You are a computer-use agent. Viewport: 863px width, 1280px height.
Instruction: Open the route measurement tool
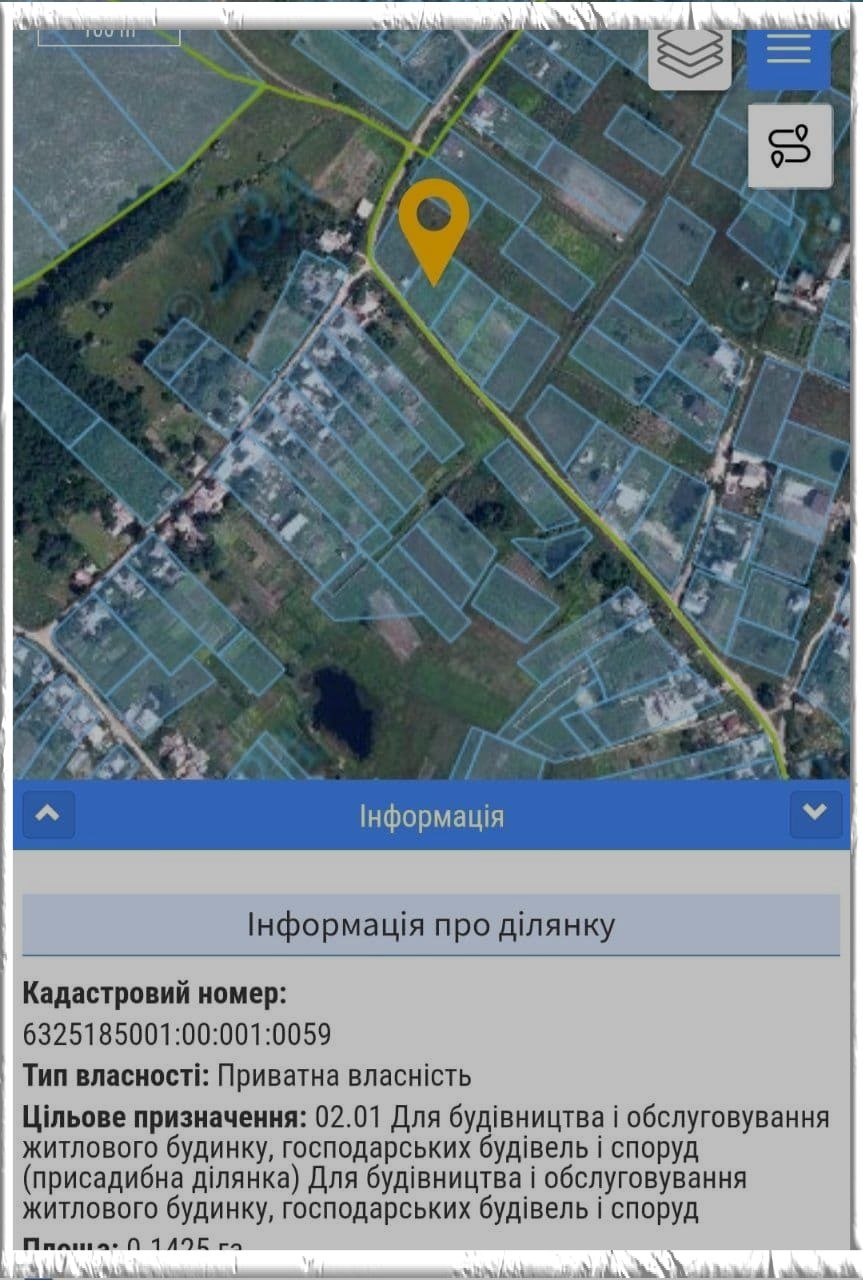coord(790,146)
